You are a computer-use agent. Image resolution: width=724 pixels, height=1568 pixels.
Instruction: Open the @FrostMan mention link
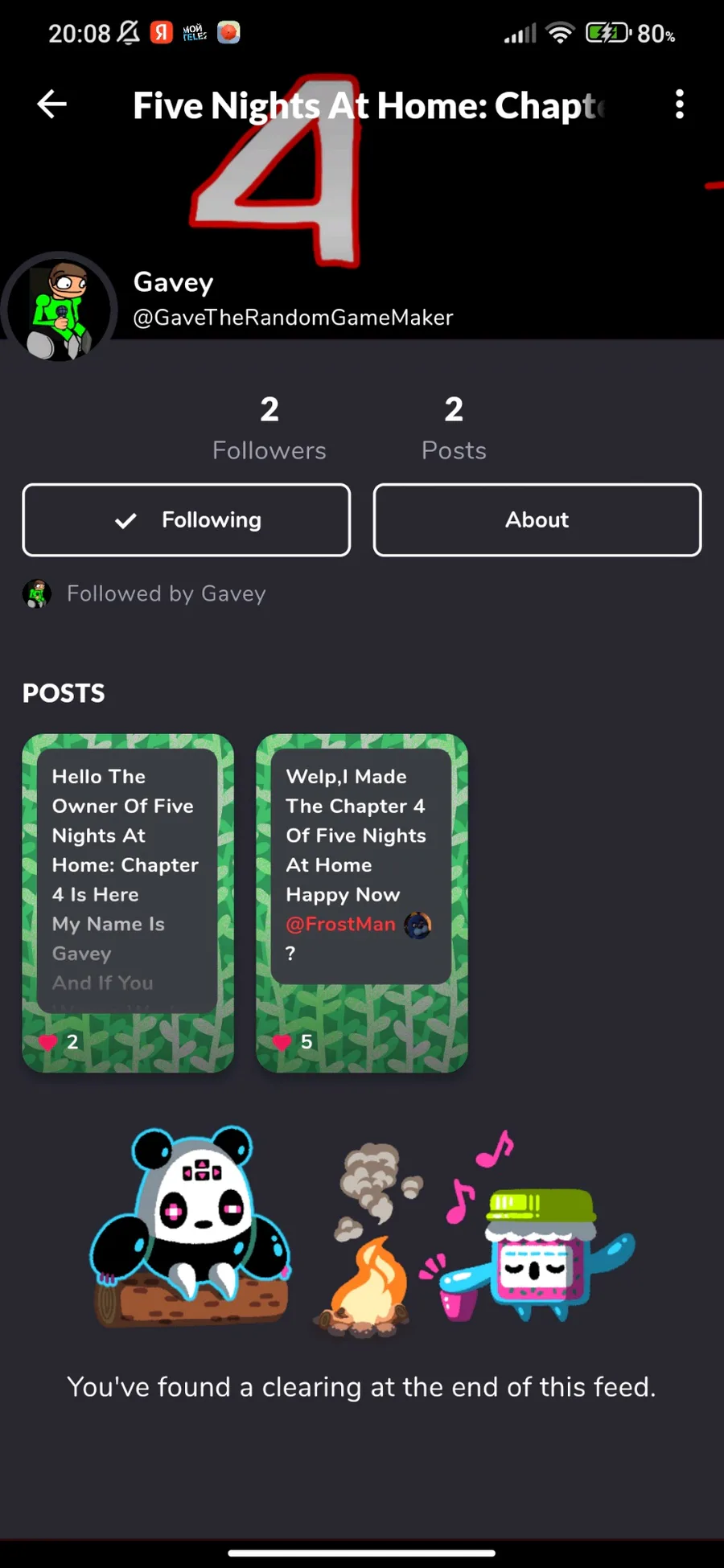[341, 924]
